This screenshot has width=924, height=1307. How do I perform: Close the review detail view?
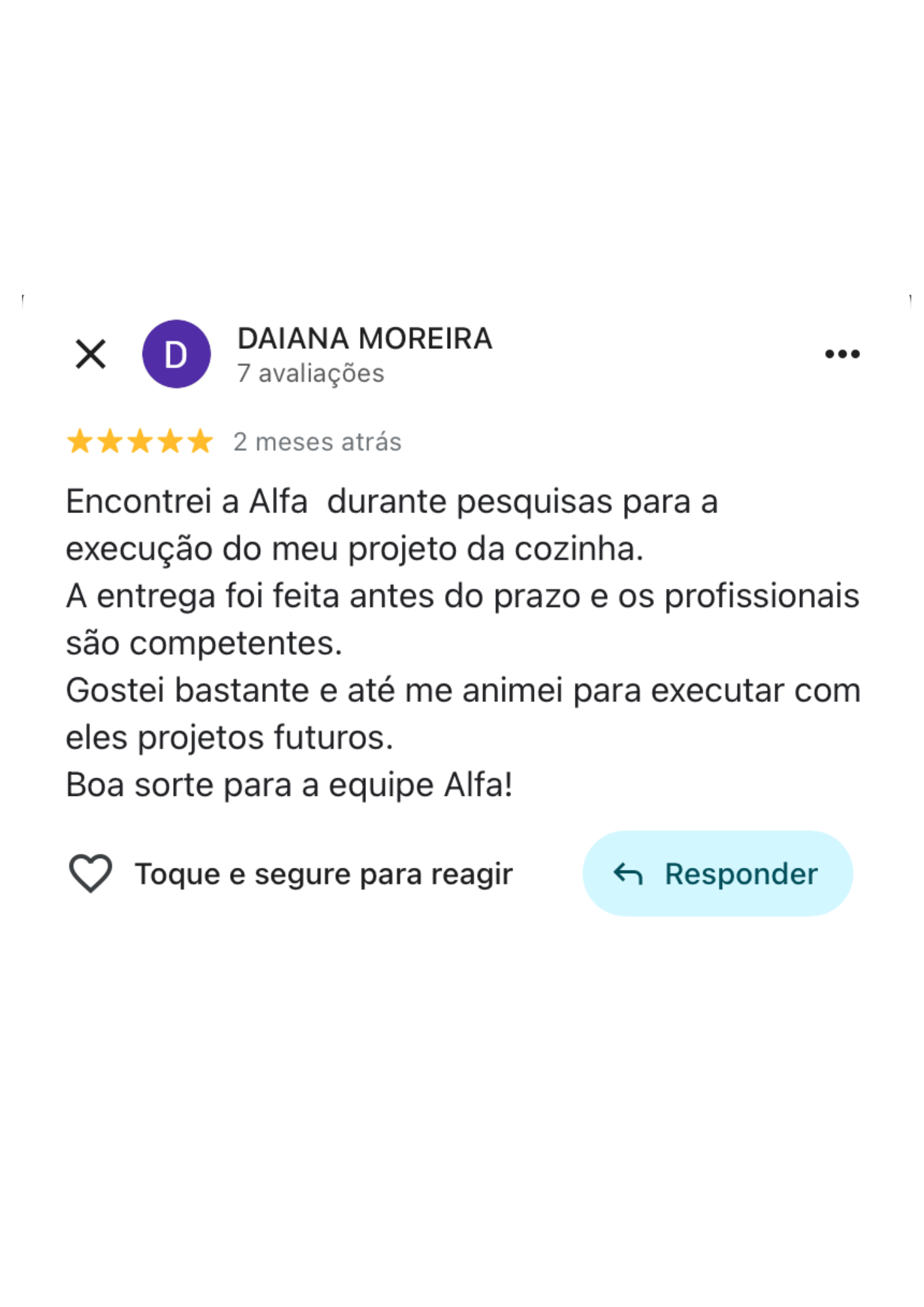coord(90,354)
